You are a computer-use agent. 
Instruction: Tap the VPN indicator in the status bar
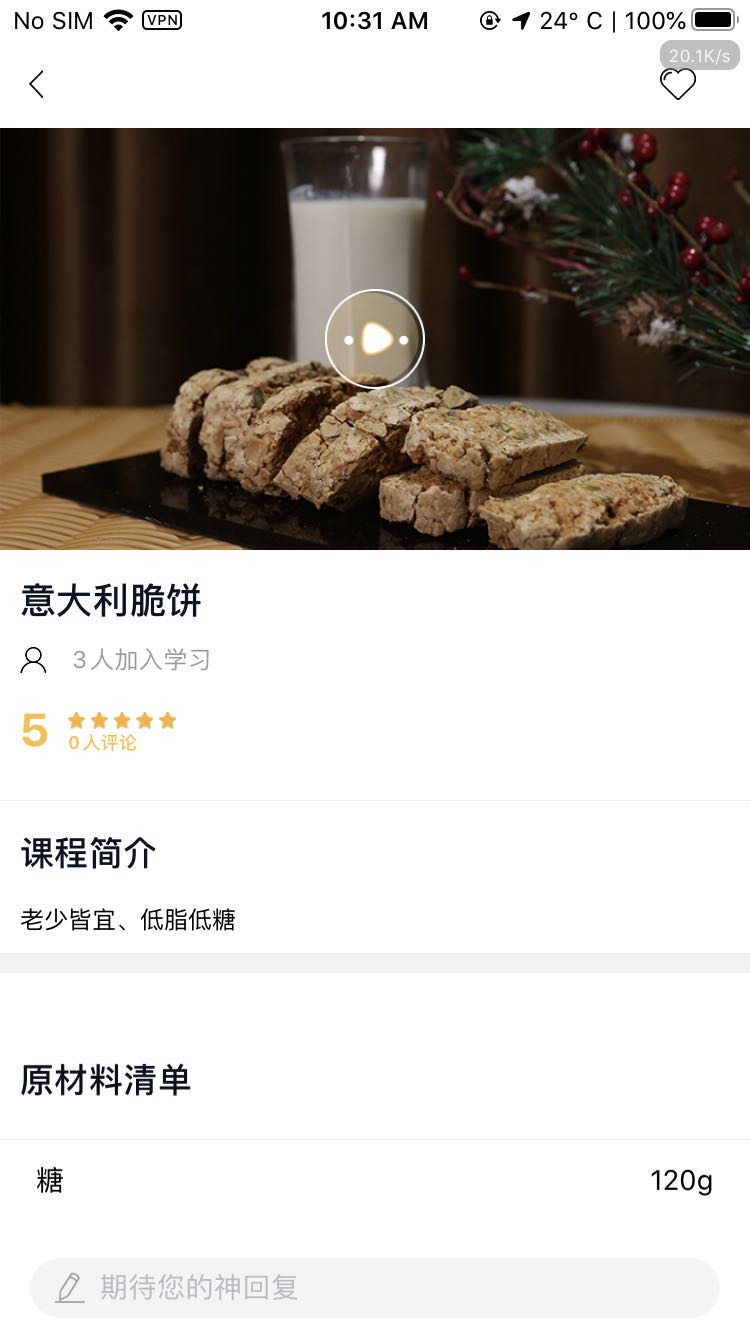pyautogui.click(x=160, y=20)
